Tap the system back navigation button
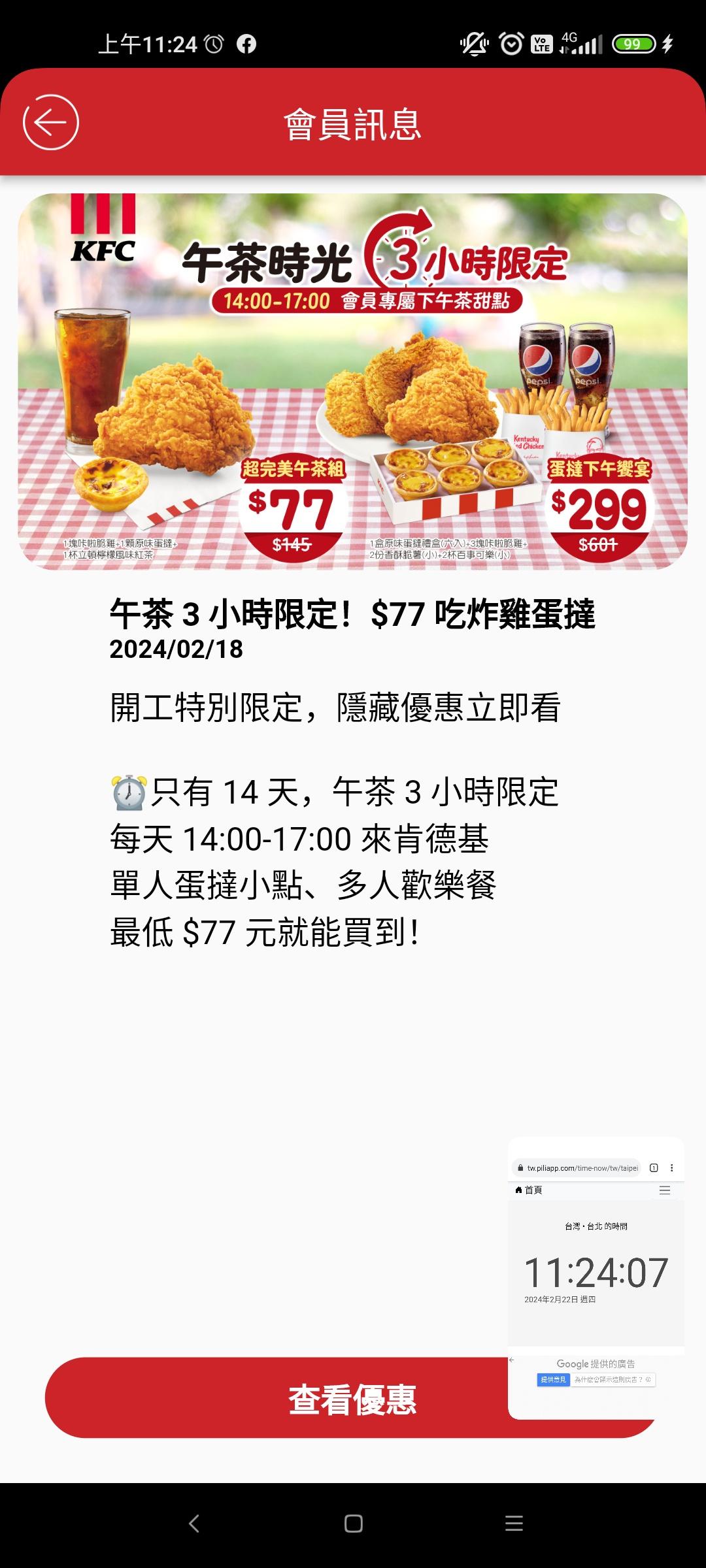Screen dimensions: 706x1568 [x=193, y=1524]
